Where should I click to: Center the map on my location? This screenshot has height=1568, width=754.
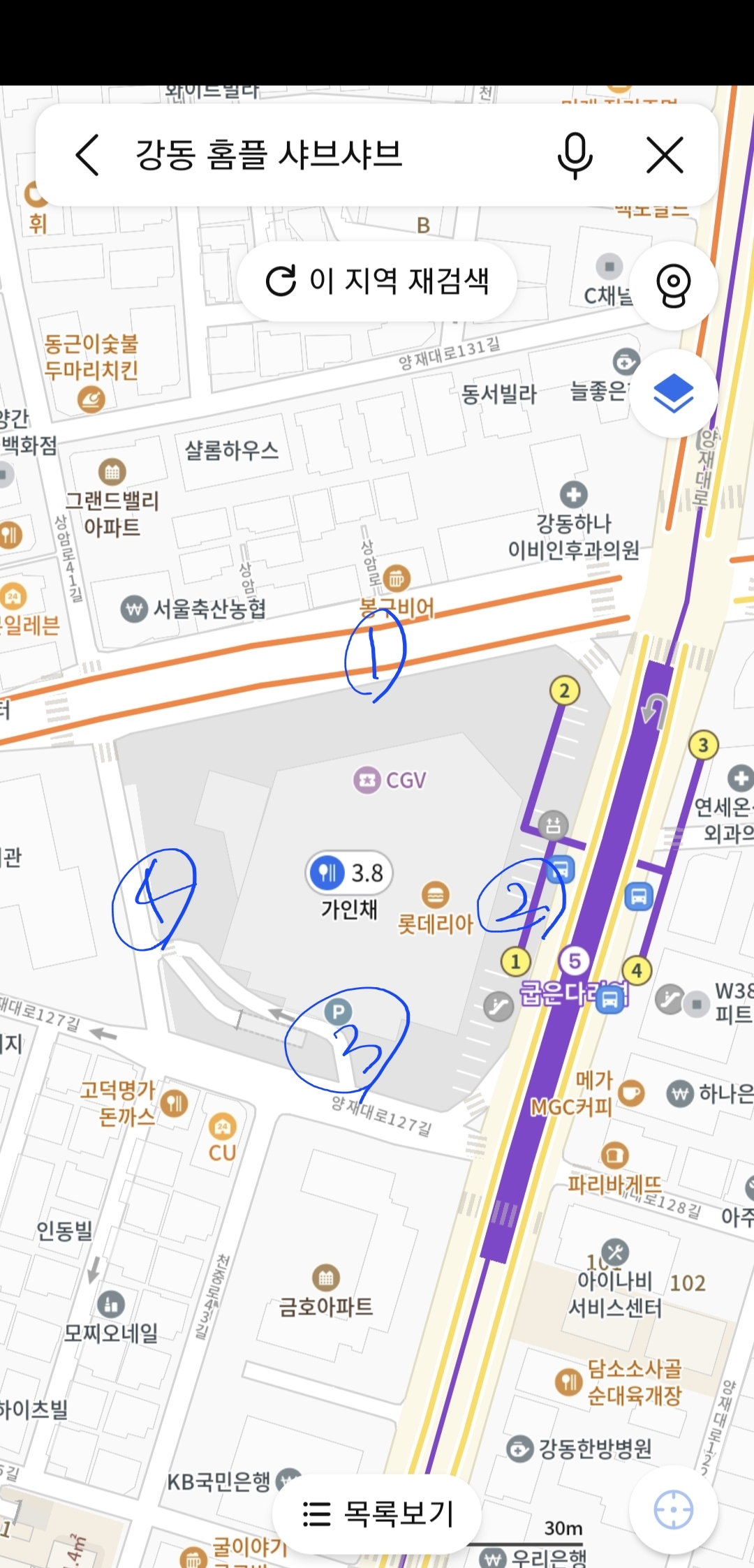point(673,1509)
